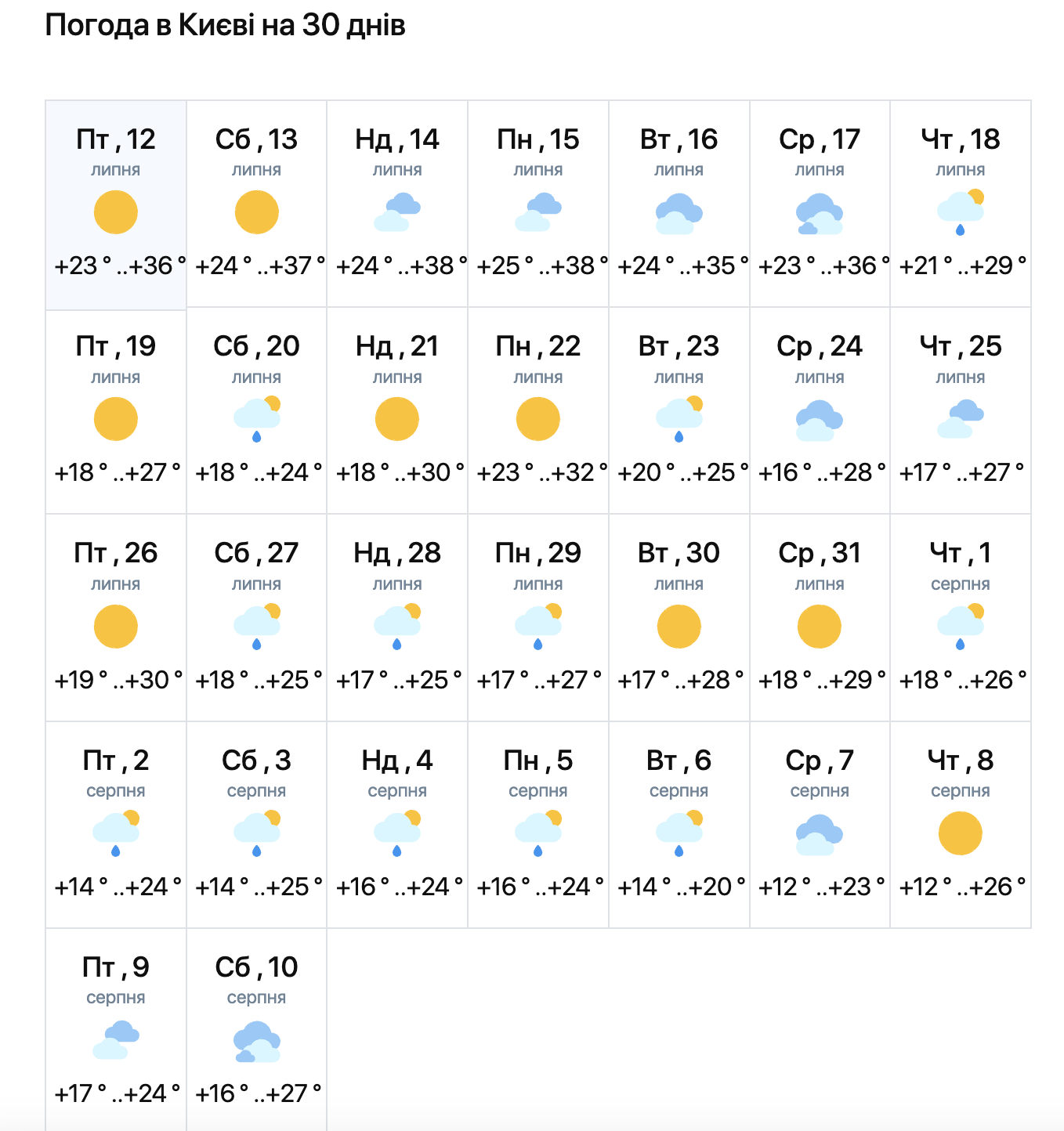Click the cloud icon for Friday August 9

[x=115, y=1039]
